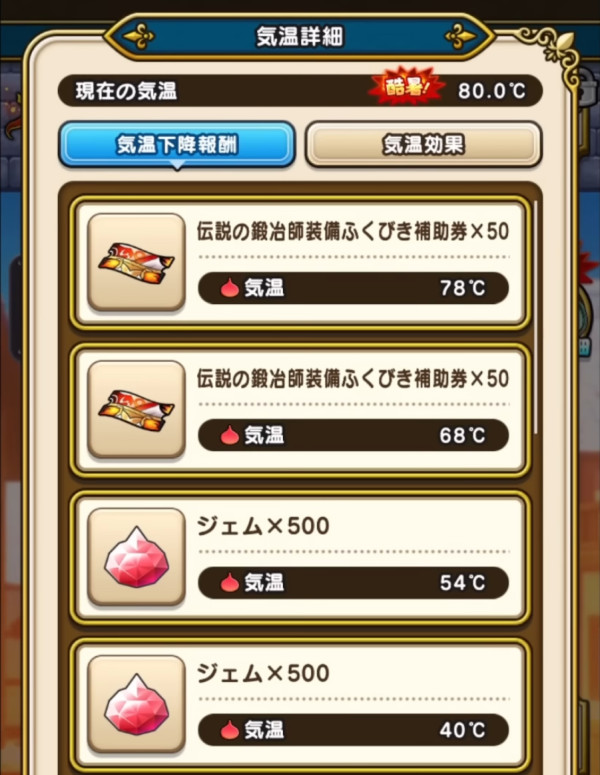
Task: Switch to the 気温効果 tab
Action: pyautogui.click(x=423, y=145)
